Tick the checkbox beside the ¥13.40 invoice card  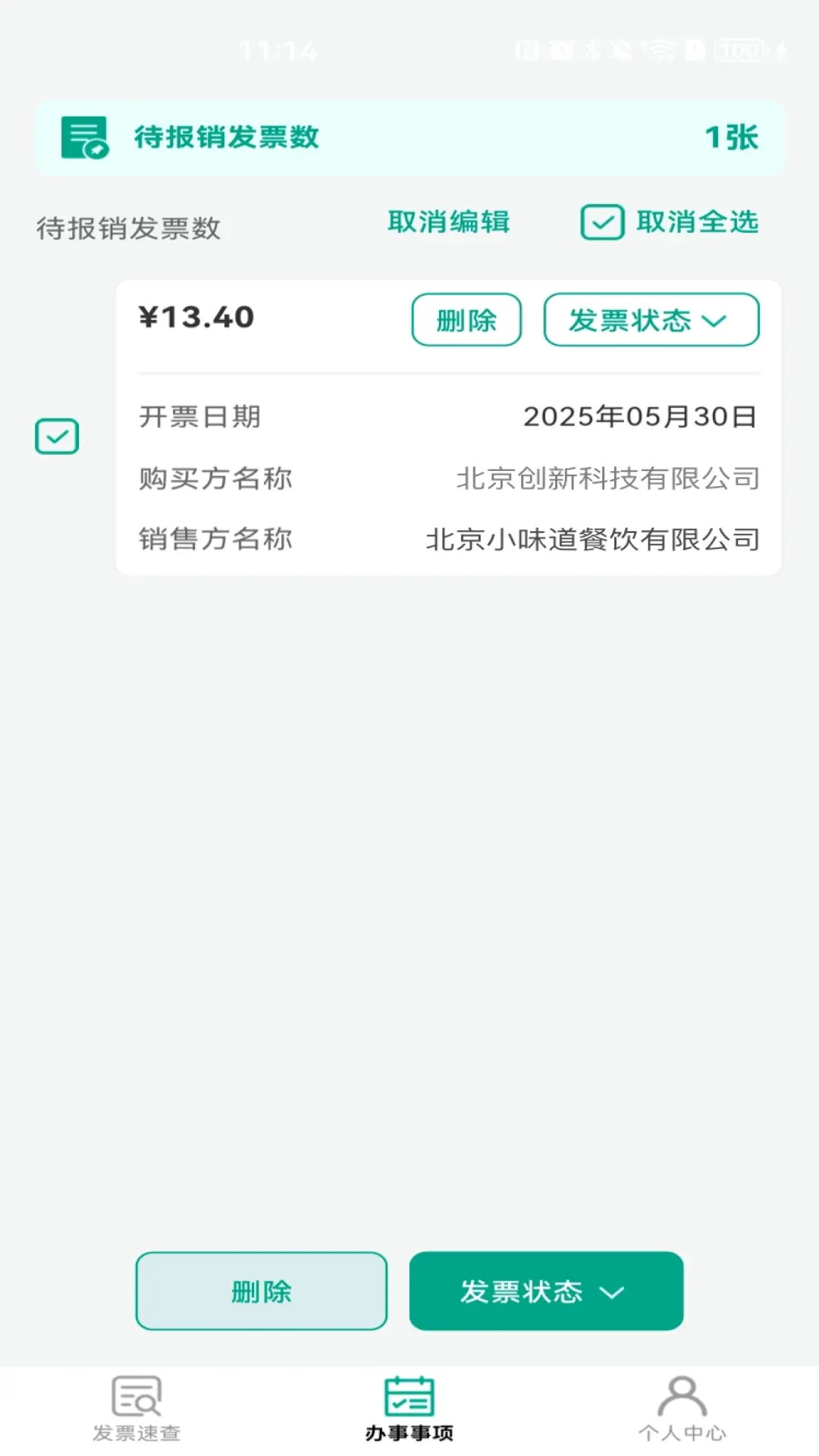[x=56, y=435]
